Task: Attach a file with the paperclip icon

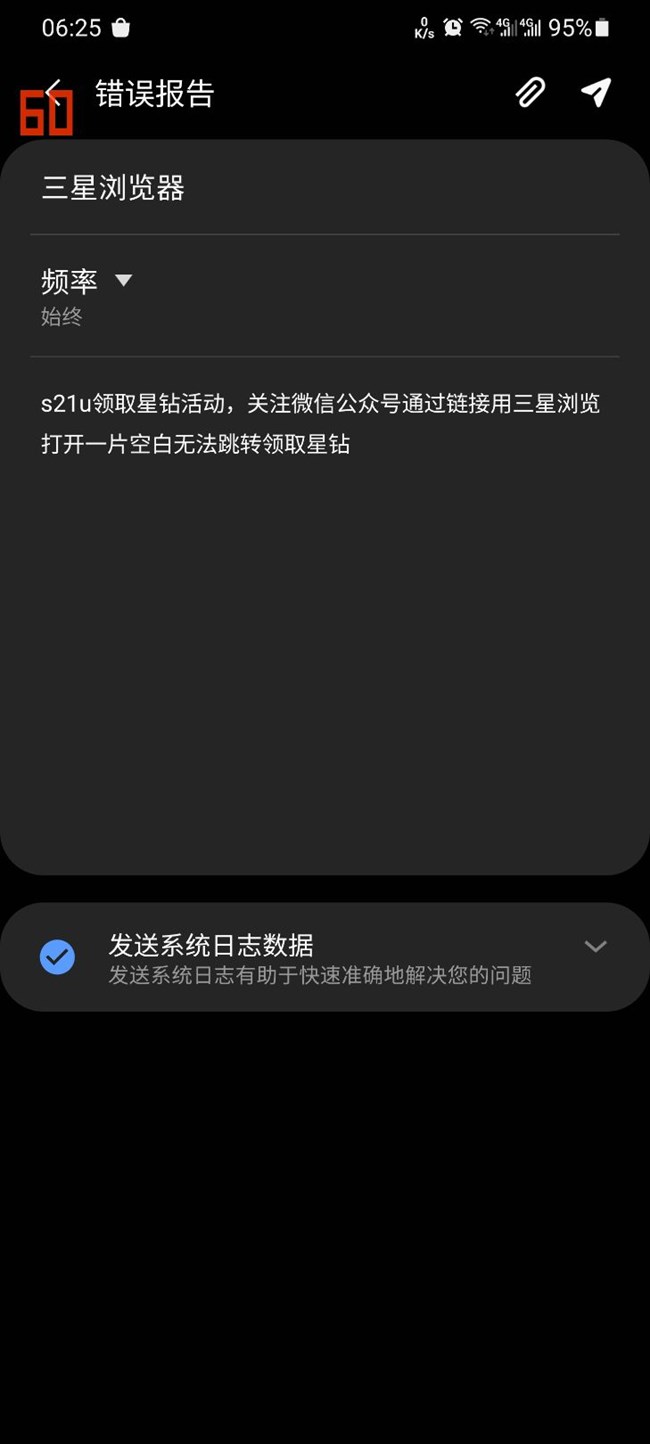Action: 530,93
